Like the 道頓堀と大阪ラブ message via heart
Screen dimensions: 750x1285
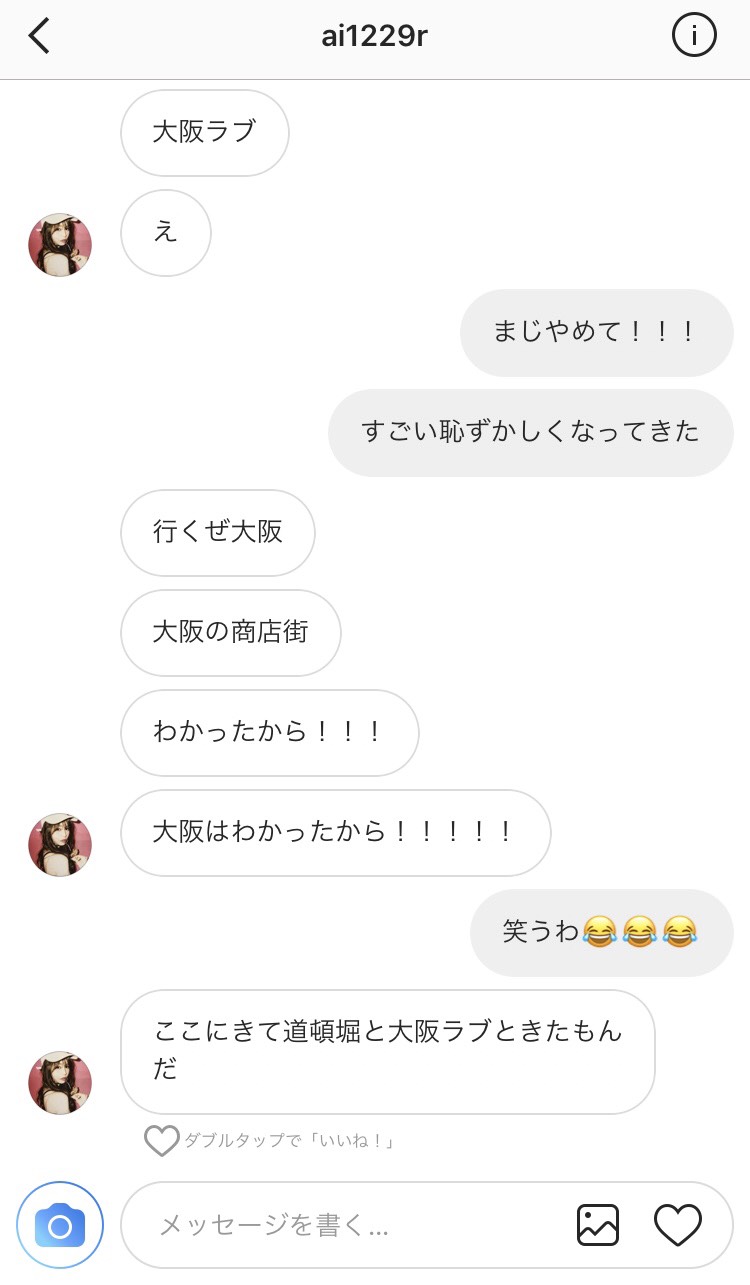[161, 1141]
